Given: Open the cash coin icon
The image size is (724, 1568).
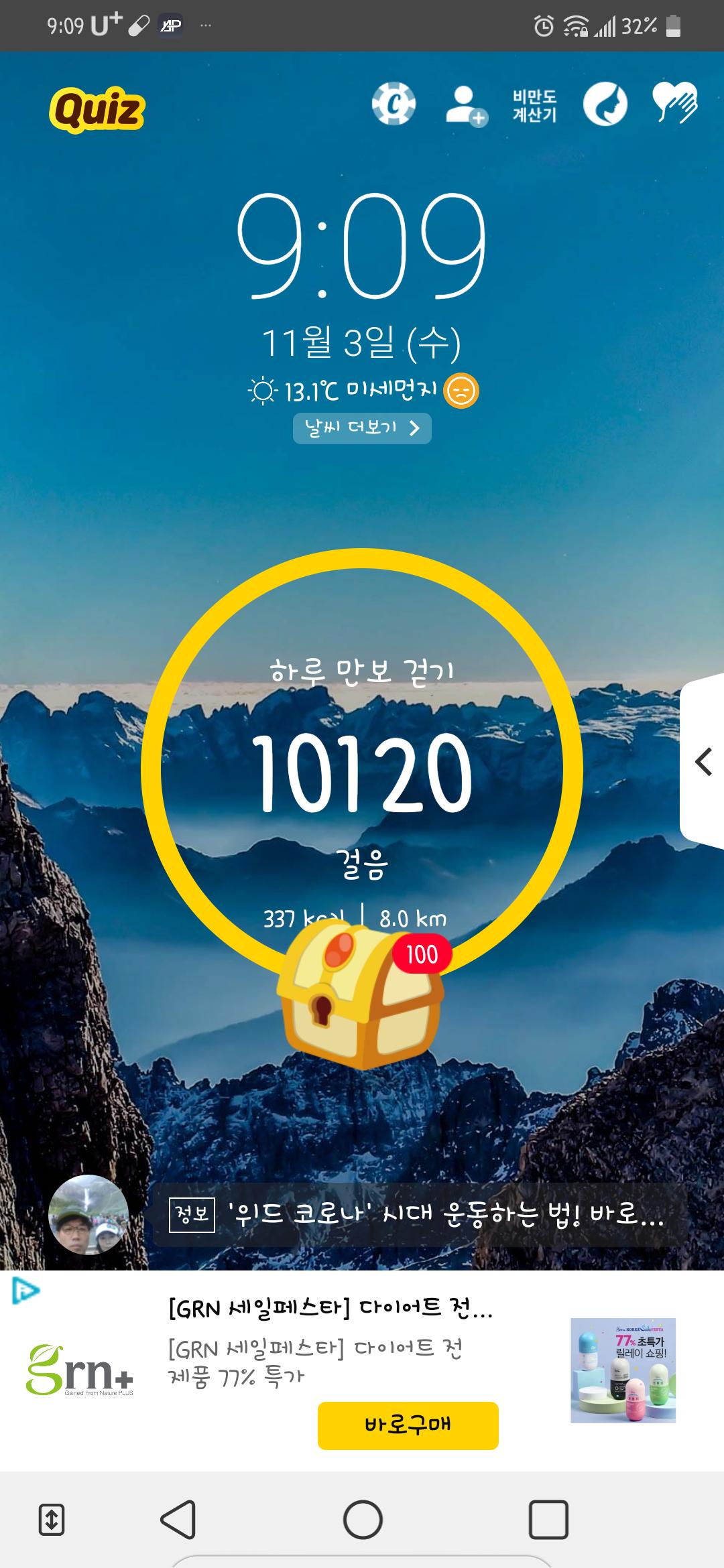Looking at the screenshot, I should 394,105.
